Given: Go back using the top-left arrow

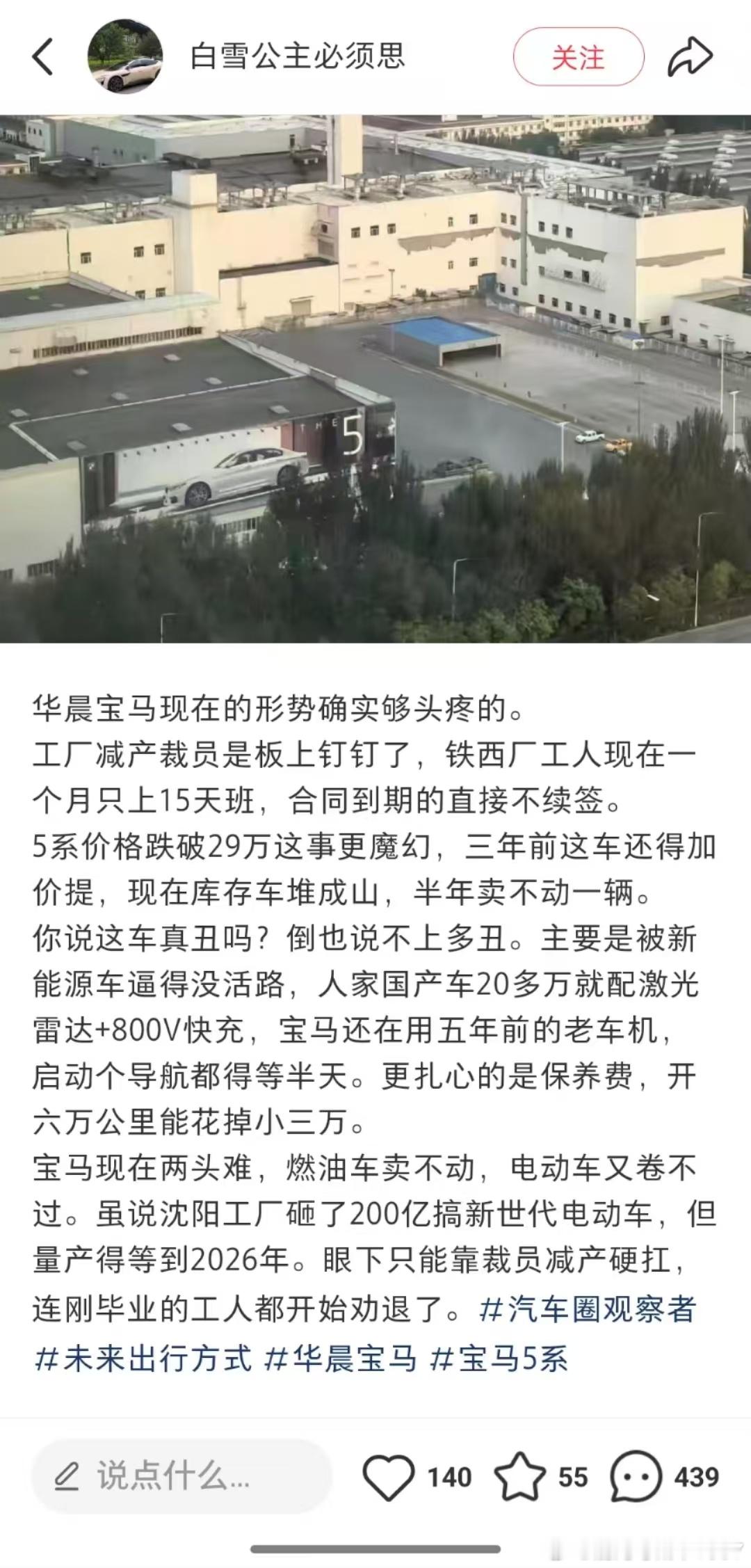Looking at the screenshot, I should 43,57.
